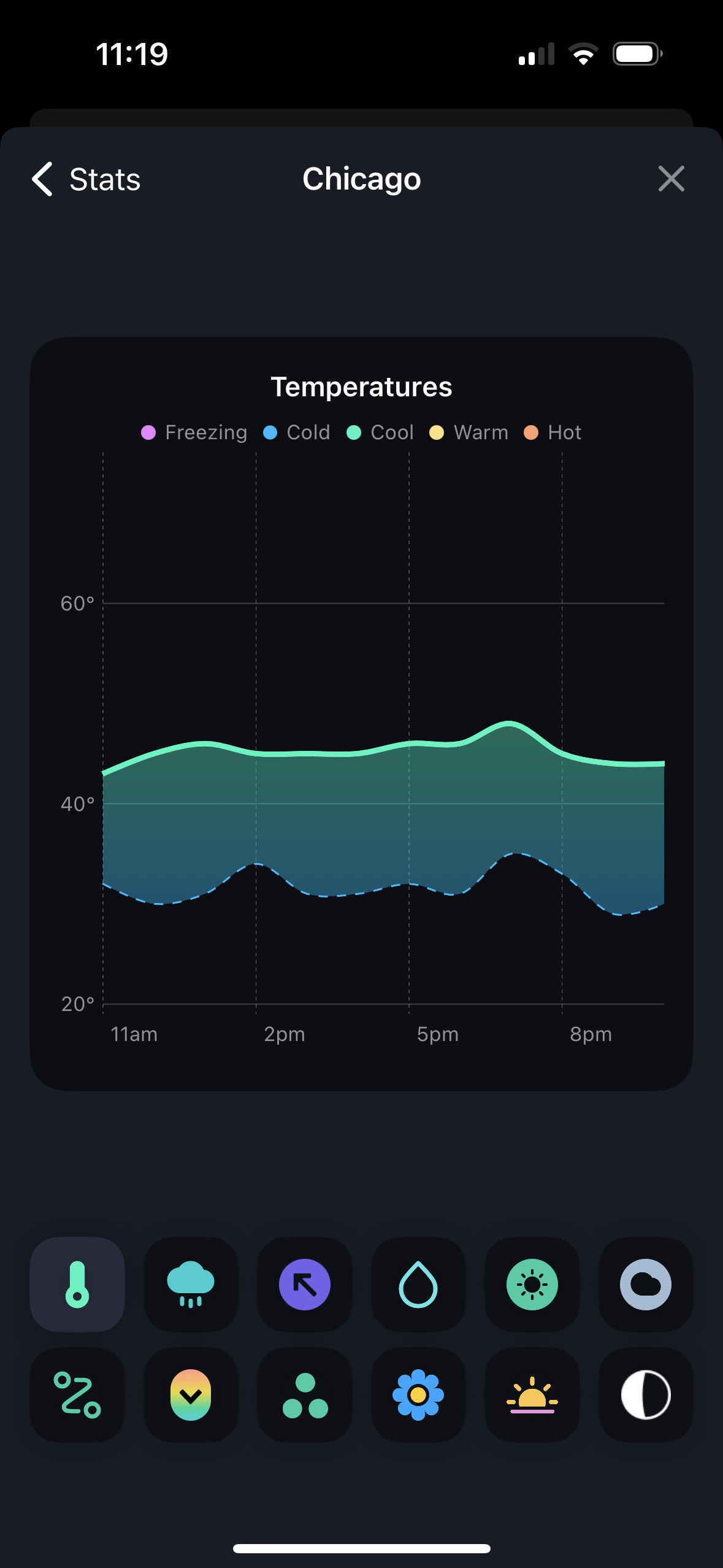View the humidity droplet stat

click(418, 1285)
